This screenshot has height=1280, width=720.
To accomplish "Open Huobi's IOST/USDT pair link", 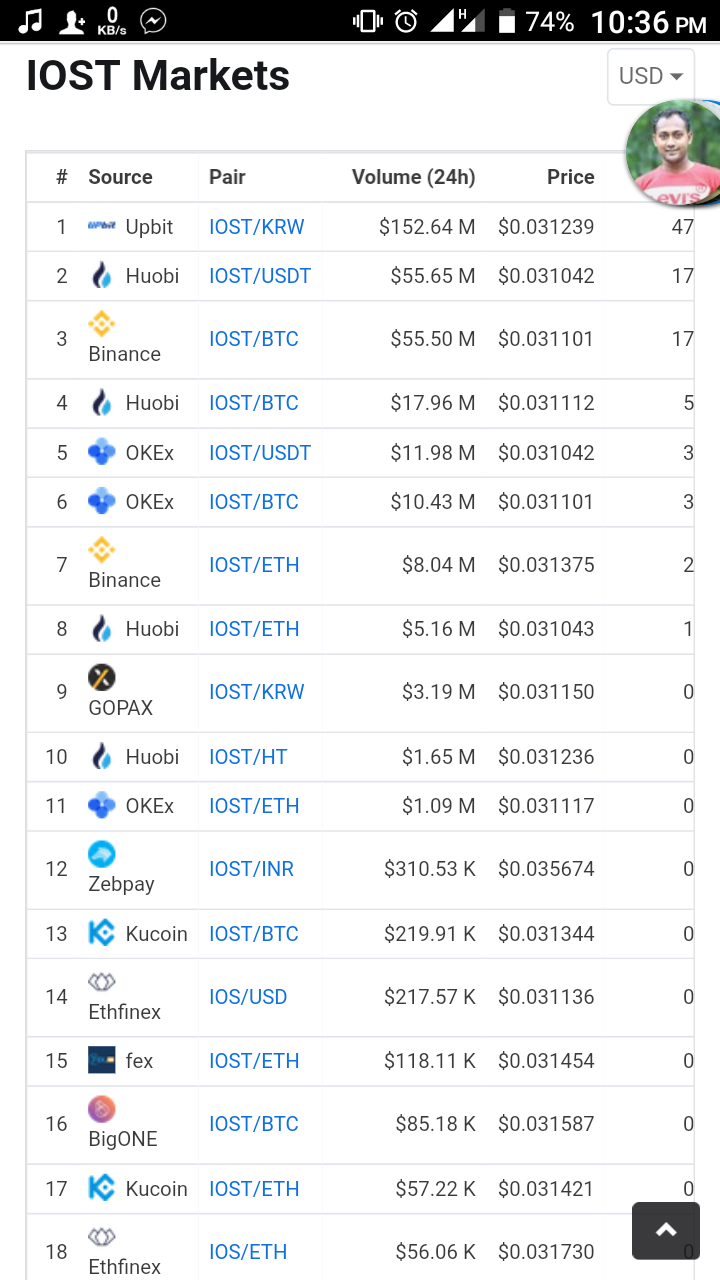I will click(x=260, y=276).
